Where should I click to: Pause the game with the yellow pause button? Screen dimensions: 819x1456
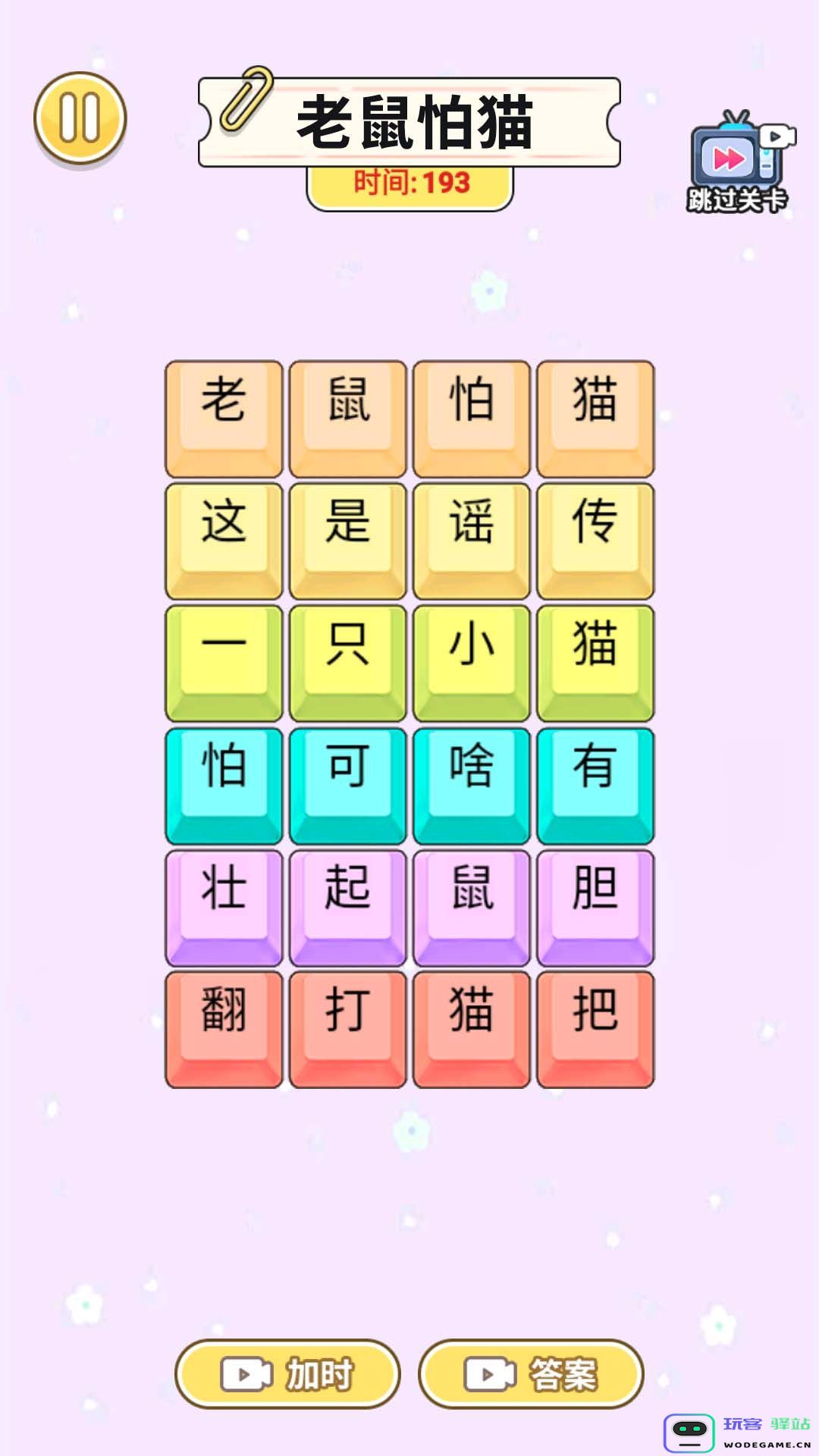80,118
